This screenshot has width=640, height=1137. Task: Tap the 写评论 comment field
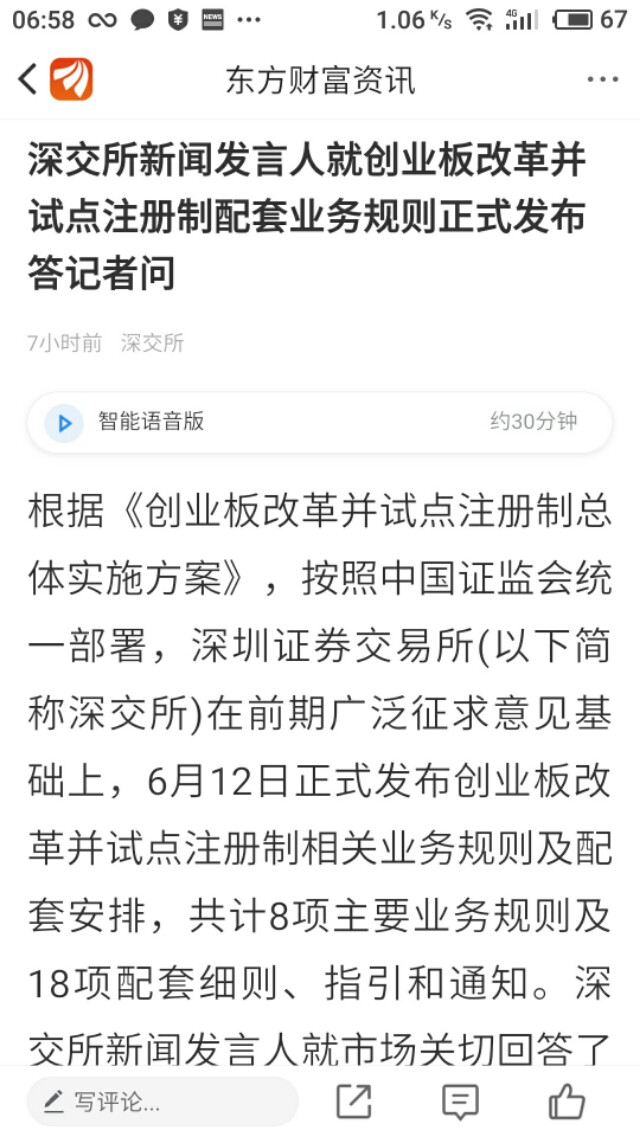[162, 1101]
